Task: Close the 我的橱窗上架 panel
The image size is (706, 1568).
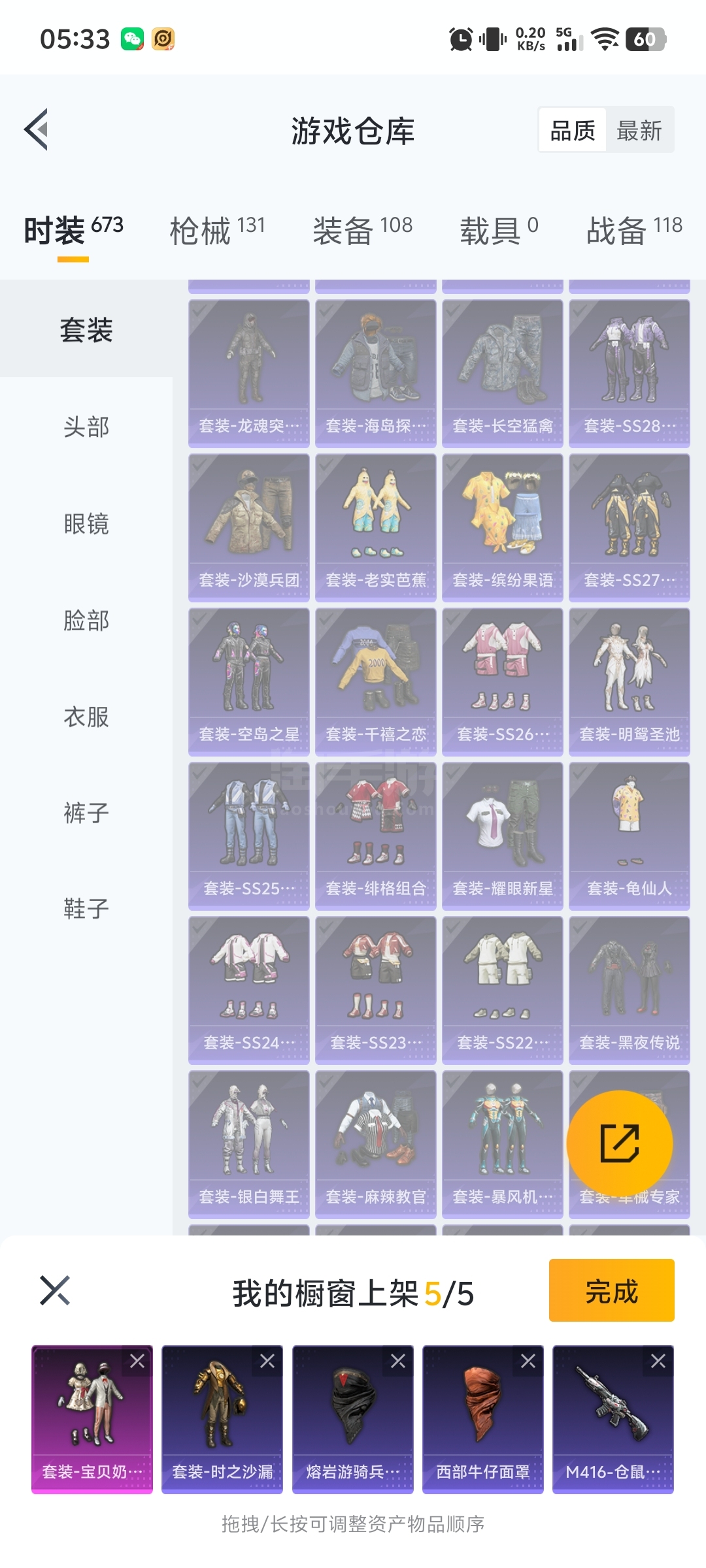Action: pyautogui.click(x=55, y=1290)
